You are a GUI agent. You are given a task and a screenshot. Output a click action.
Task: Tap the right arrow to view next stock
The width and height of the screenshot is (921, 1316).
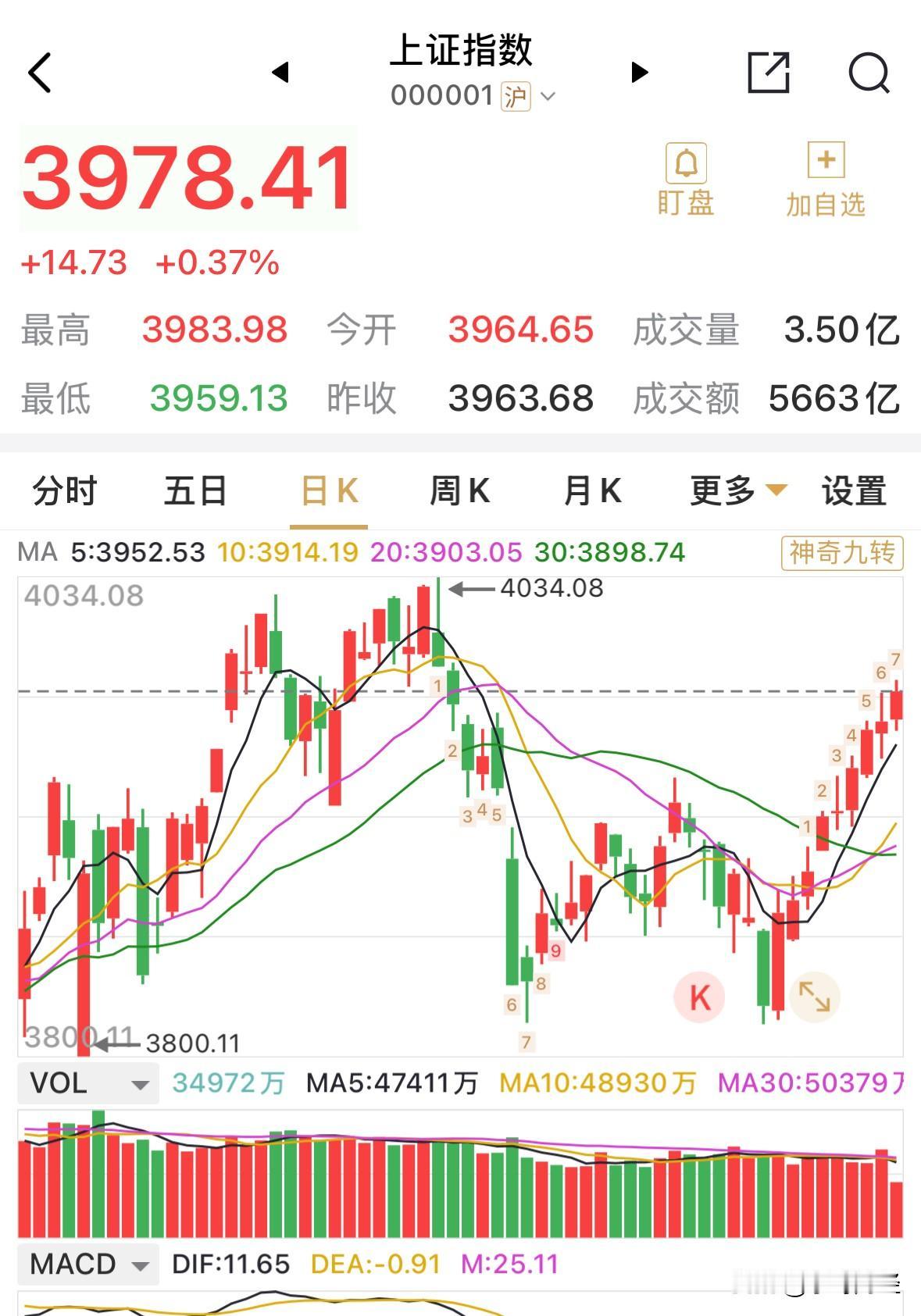[x=639, y=72]
